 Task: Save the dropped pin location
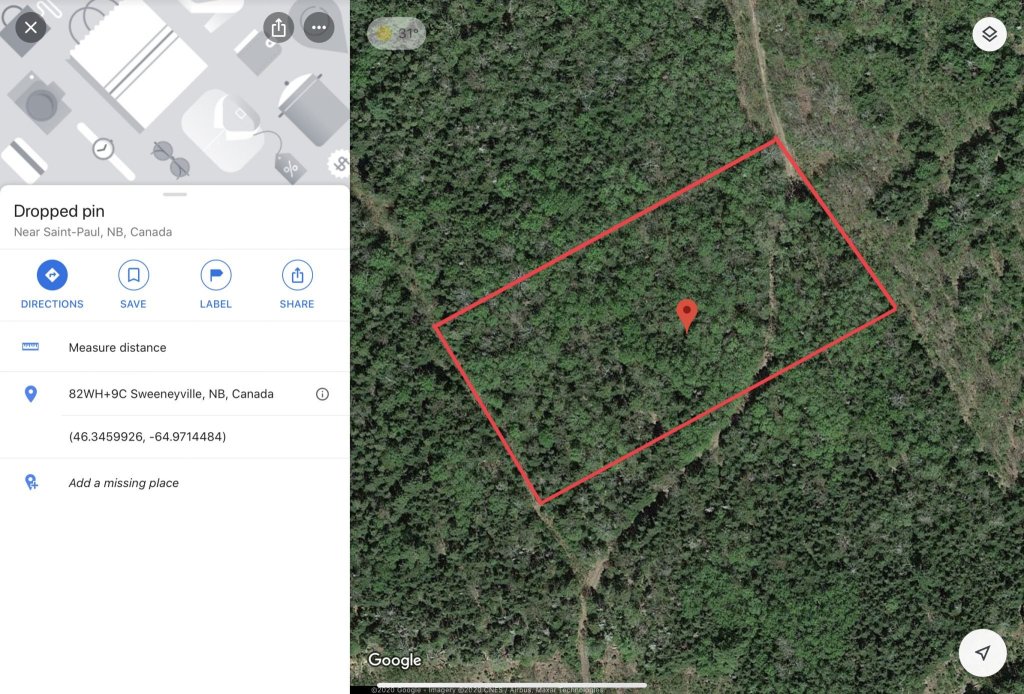[133, 284]
